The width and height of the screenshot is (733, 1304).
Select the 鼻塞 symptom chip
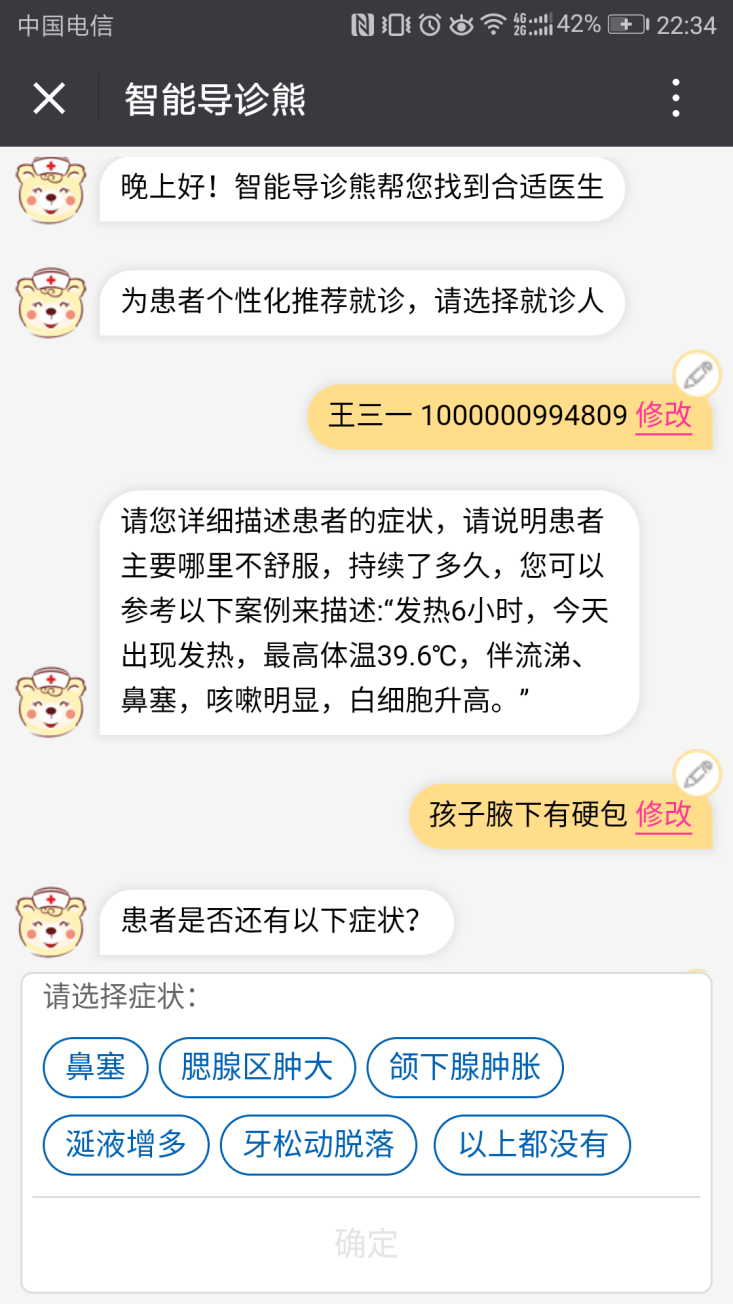(x=95, y=1067)
